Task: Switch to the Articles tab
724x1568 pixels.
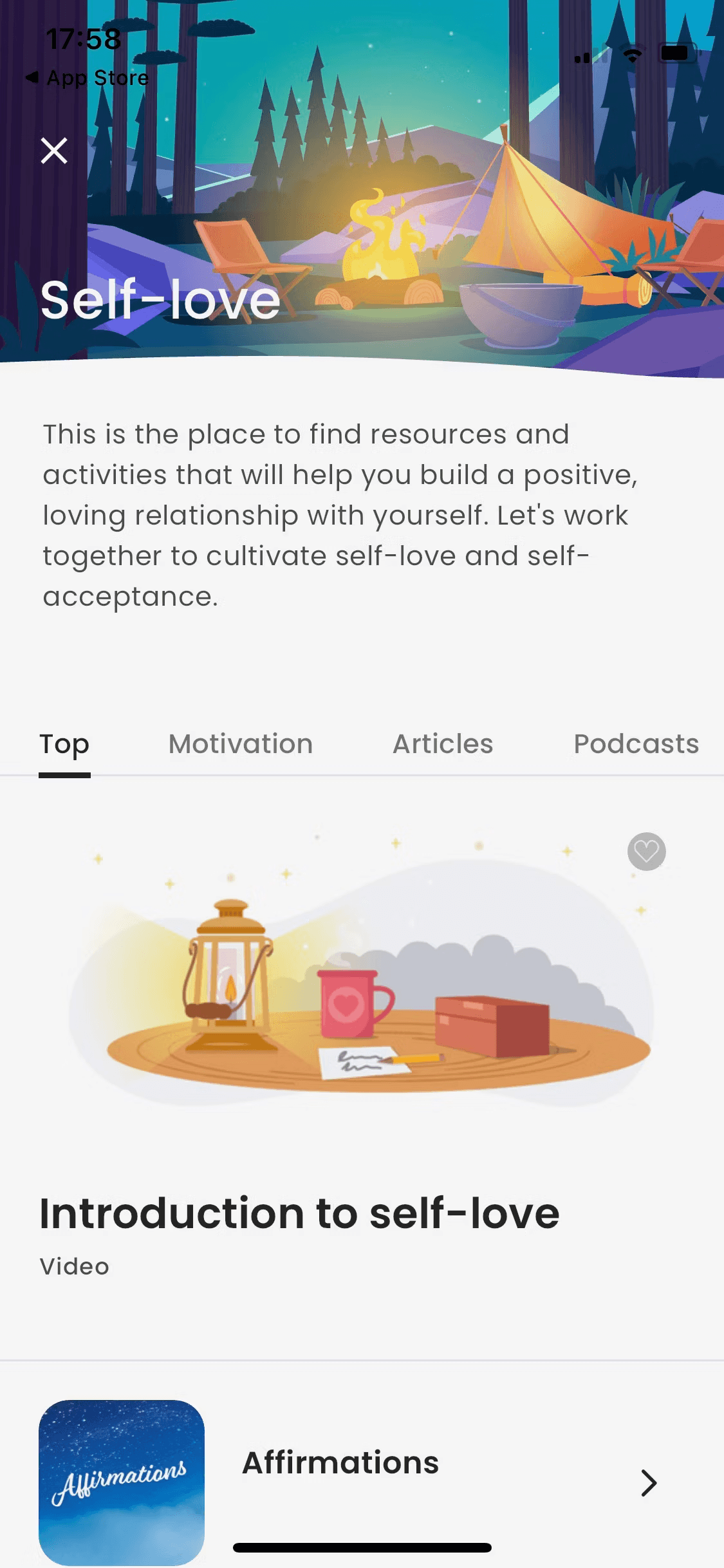Action: (443, 744)
